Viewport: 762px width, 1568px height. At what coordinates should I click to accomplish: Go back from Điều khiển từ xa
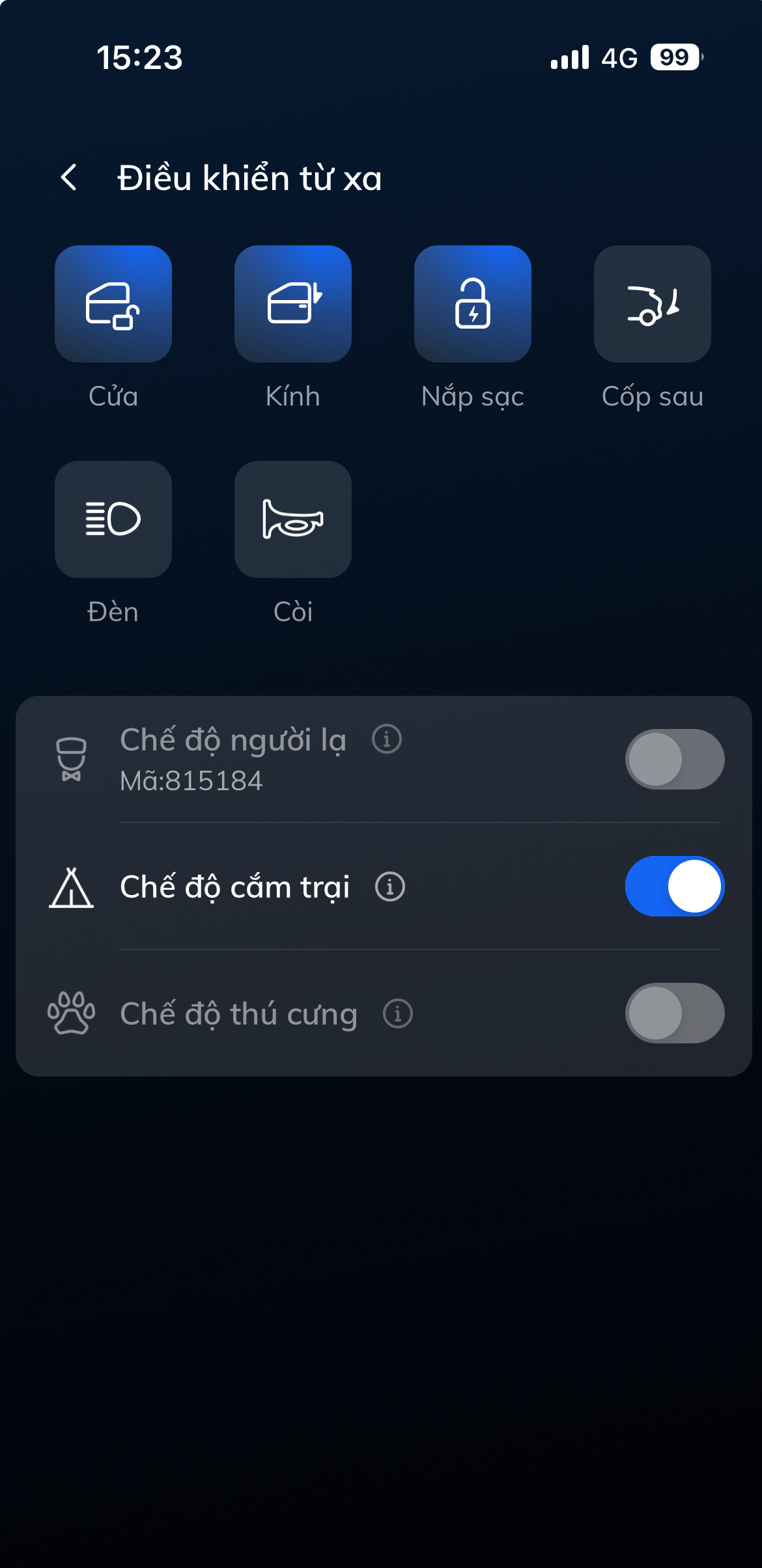pos(69,178)
